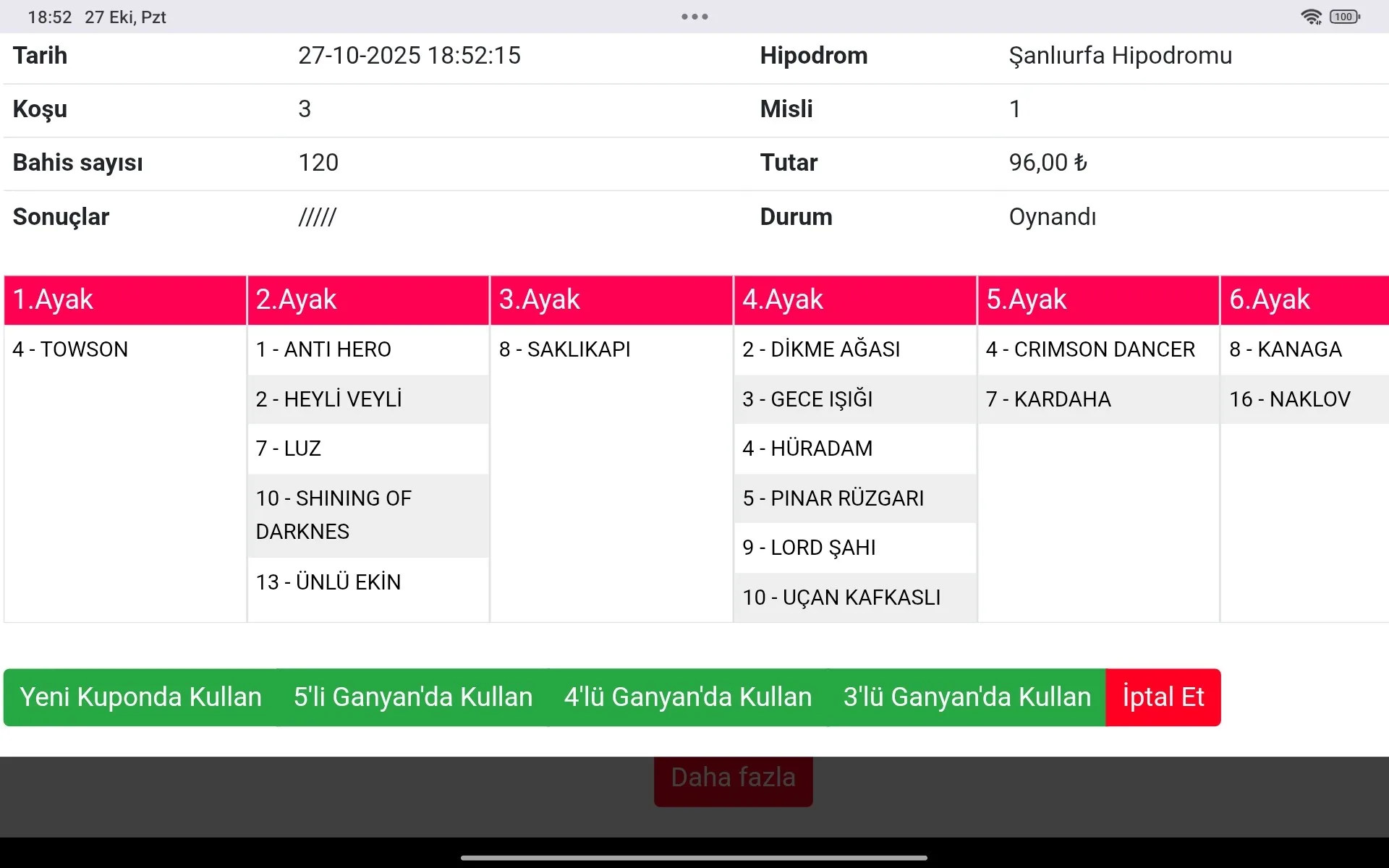
Task: Choose 3'lü Ganyan'da Kullan option
Action: coord(967,697)
